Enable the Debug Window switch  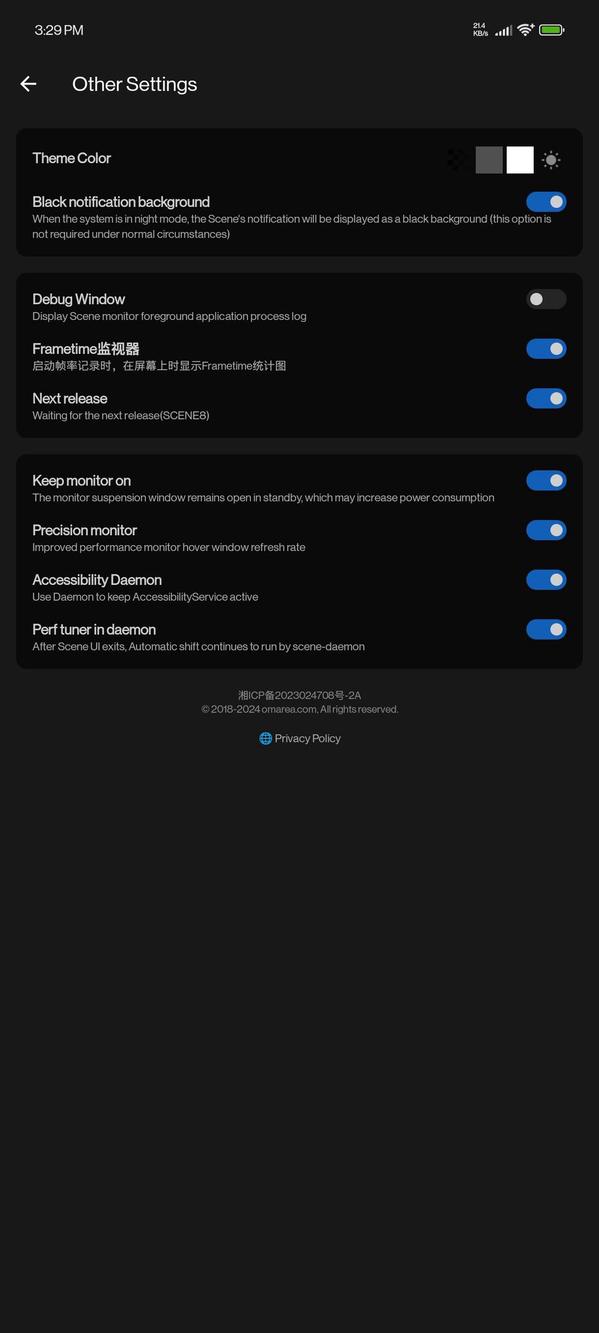coord(546,299)
